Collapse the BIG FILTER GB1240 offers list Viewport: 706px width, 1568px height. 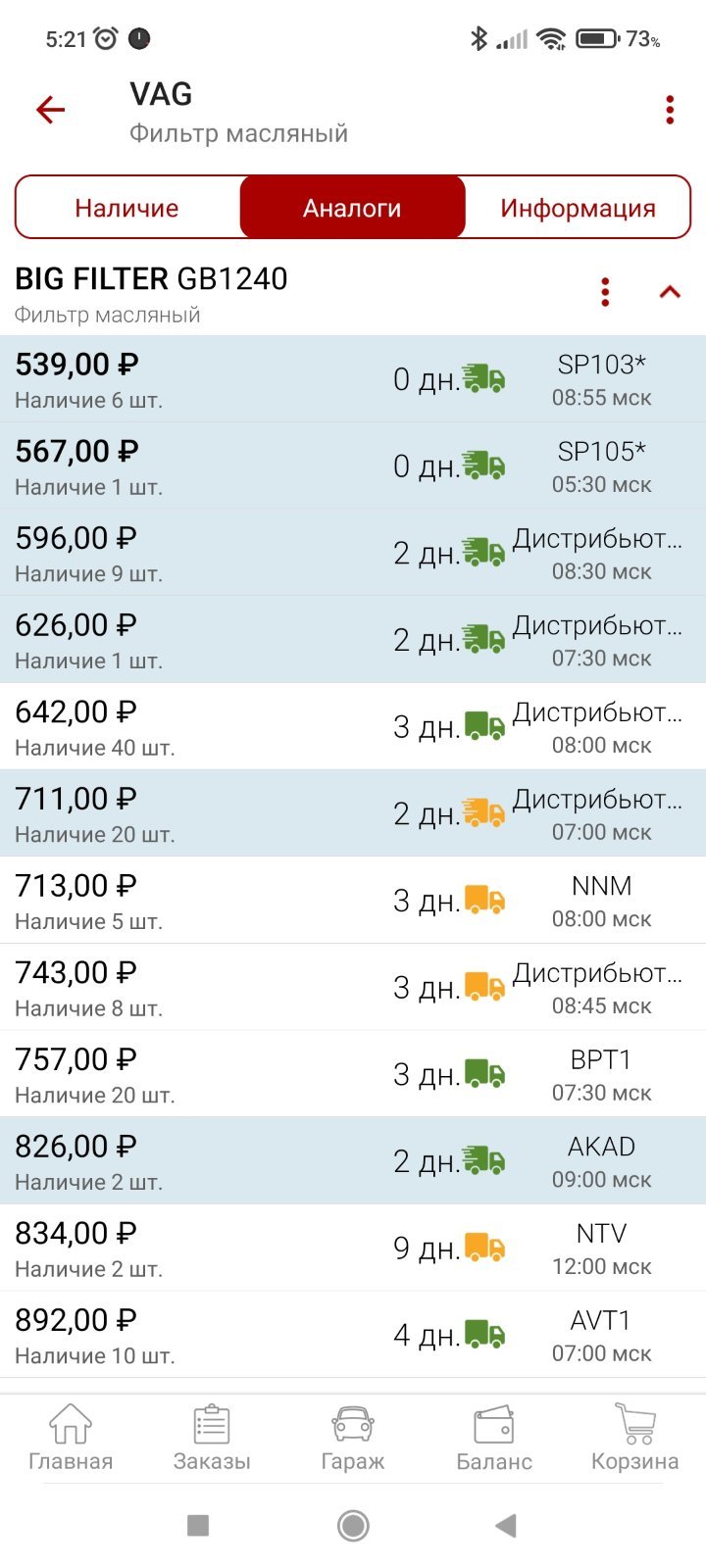tap(670, 292)
